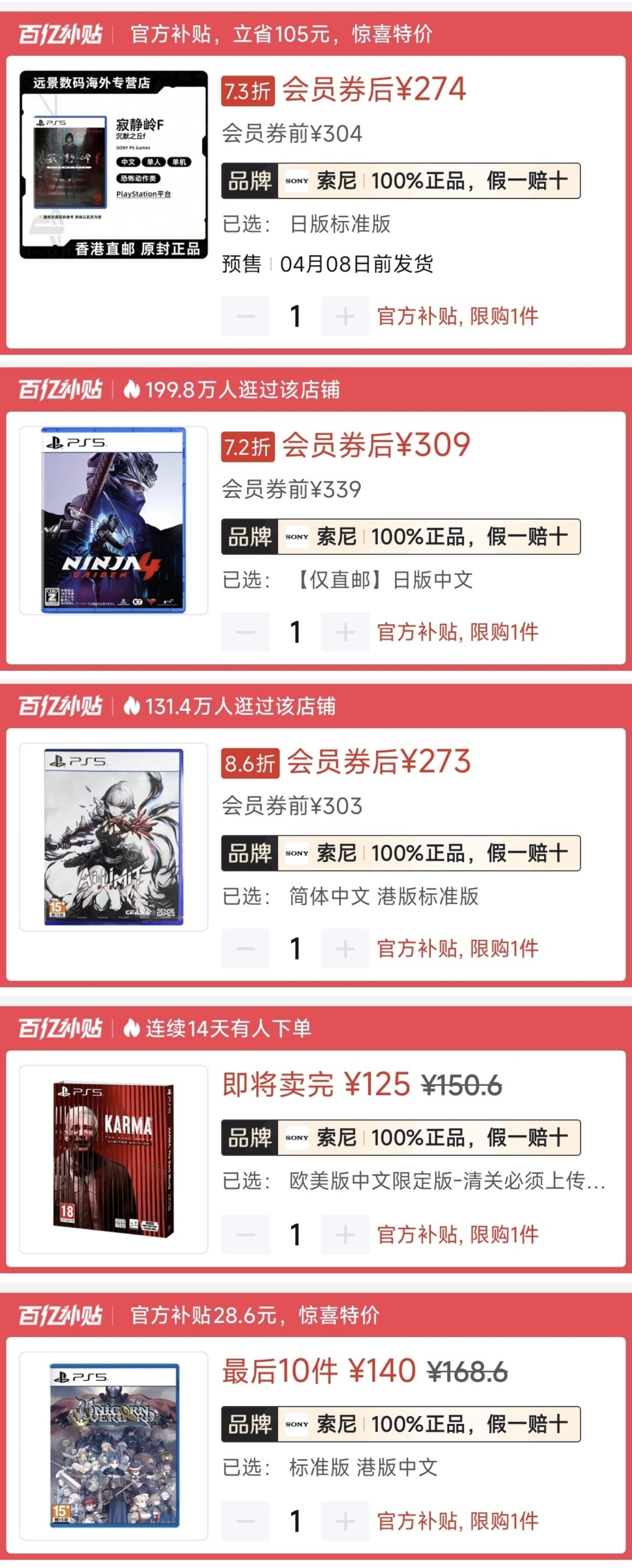Add one more 简体中文 港版标准版 item
Screen dimensions: 632x1568
[x=345, y=948]
